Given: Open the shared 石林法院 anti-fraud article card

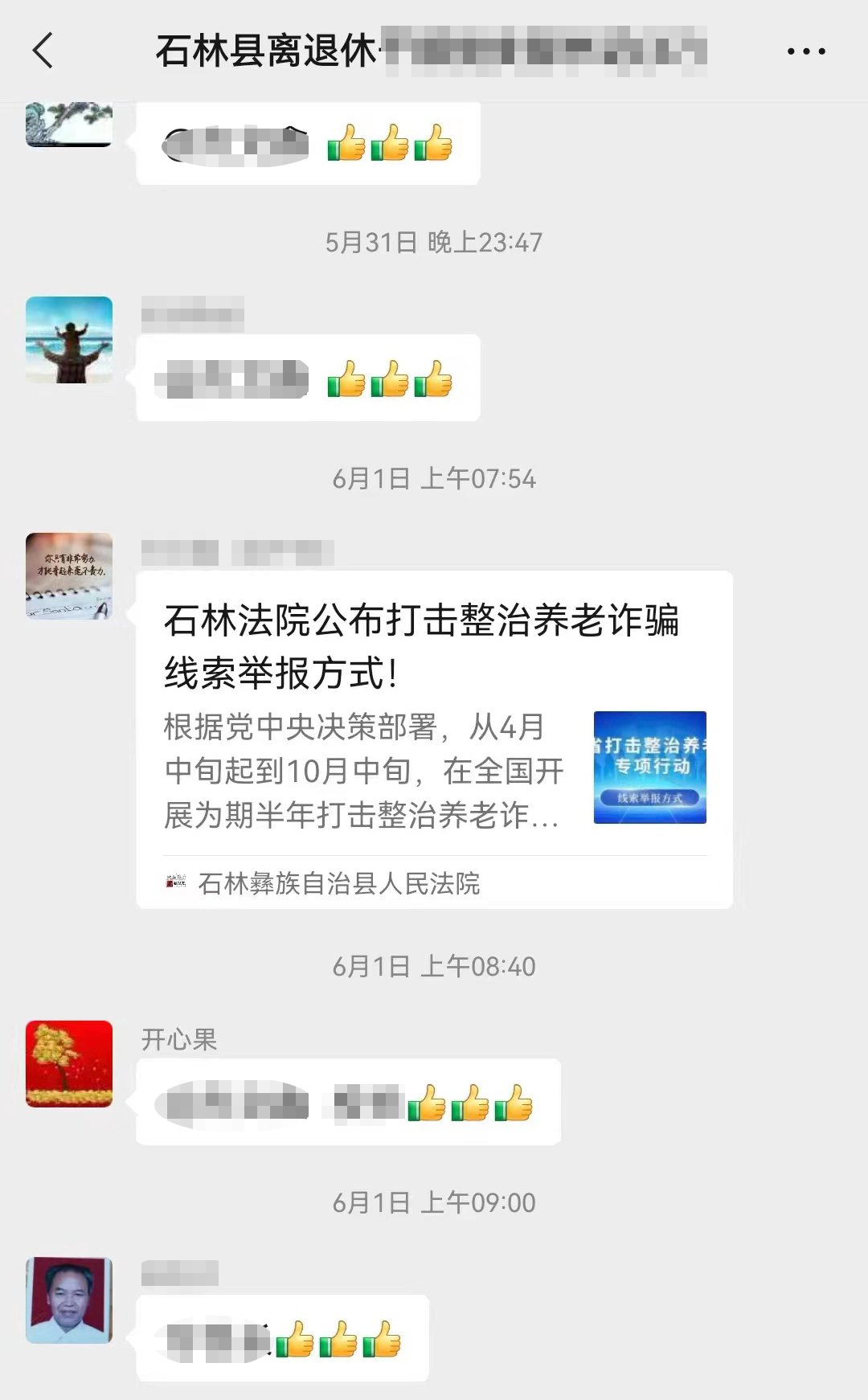Looking at the screenshot, I should 434,739.
